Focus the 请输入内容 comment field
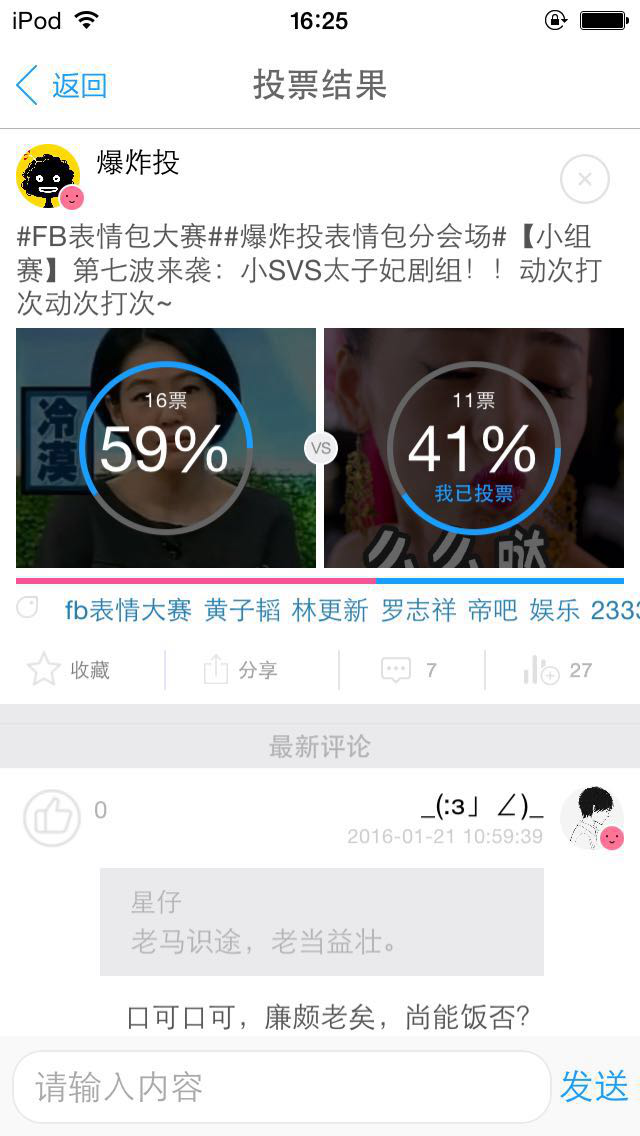The width and height of the screenshot is (640, 1136). [280, 1087]
